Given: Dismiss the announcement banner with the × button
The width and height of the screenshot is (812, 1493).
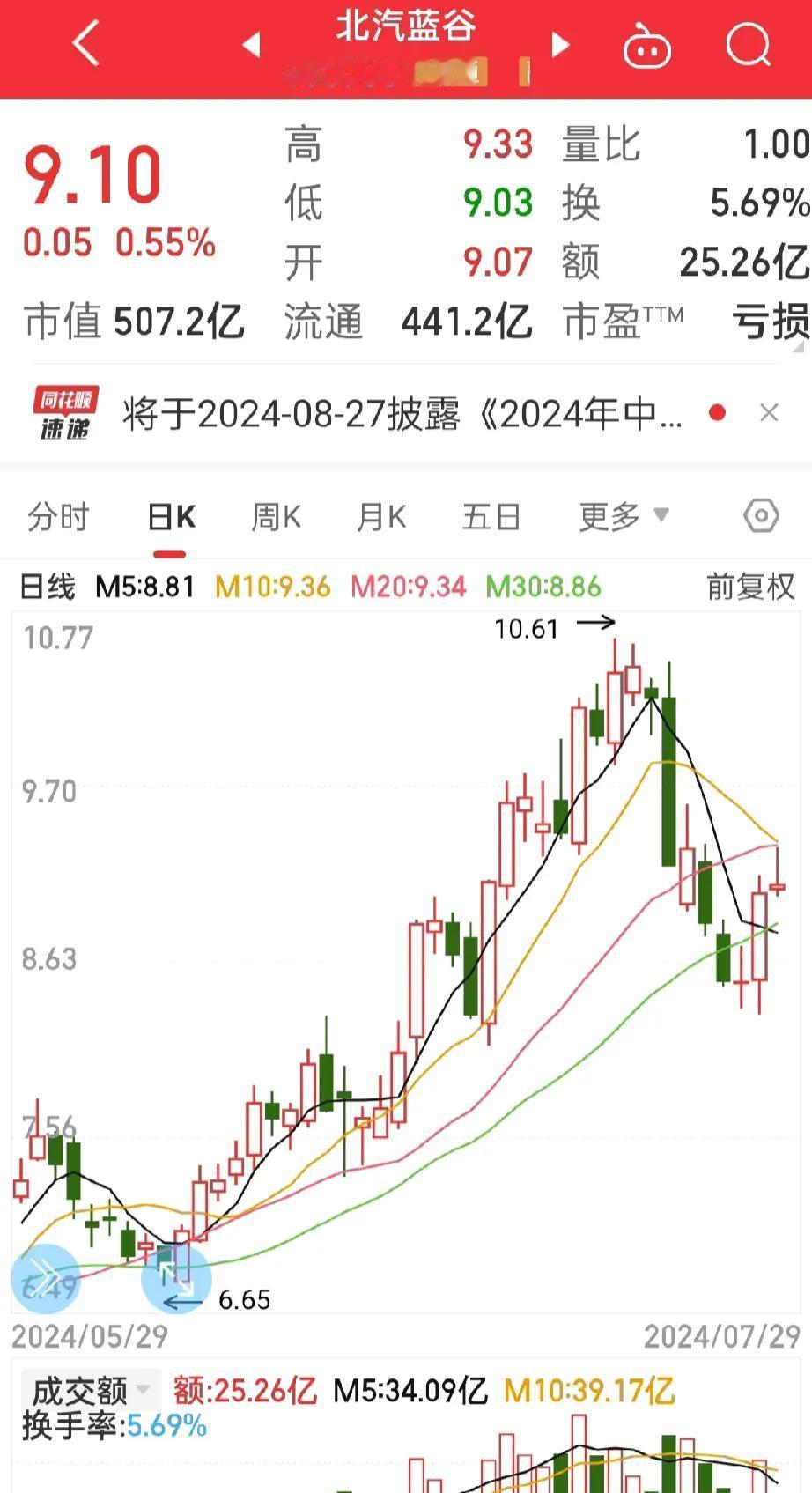Looking at the screenshot, I should coord(769,414).
